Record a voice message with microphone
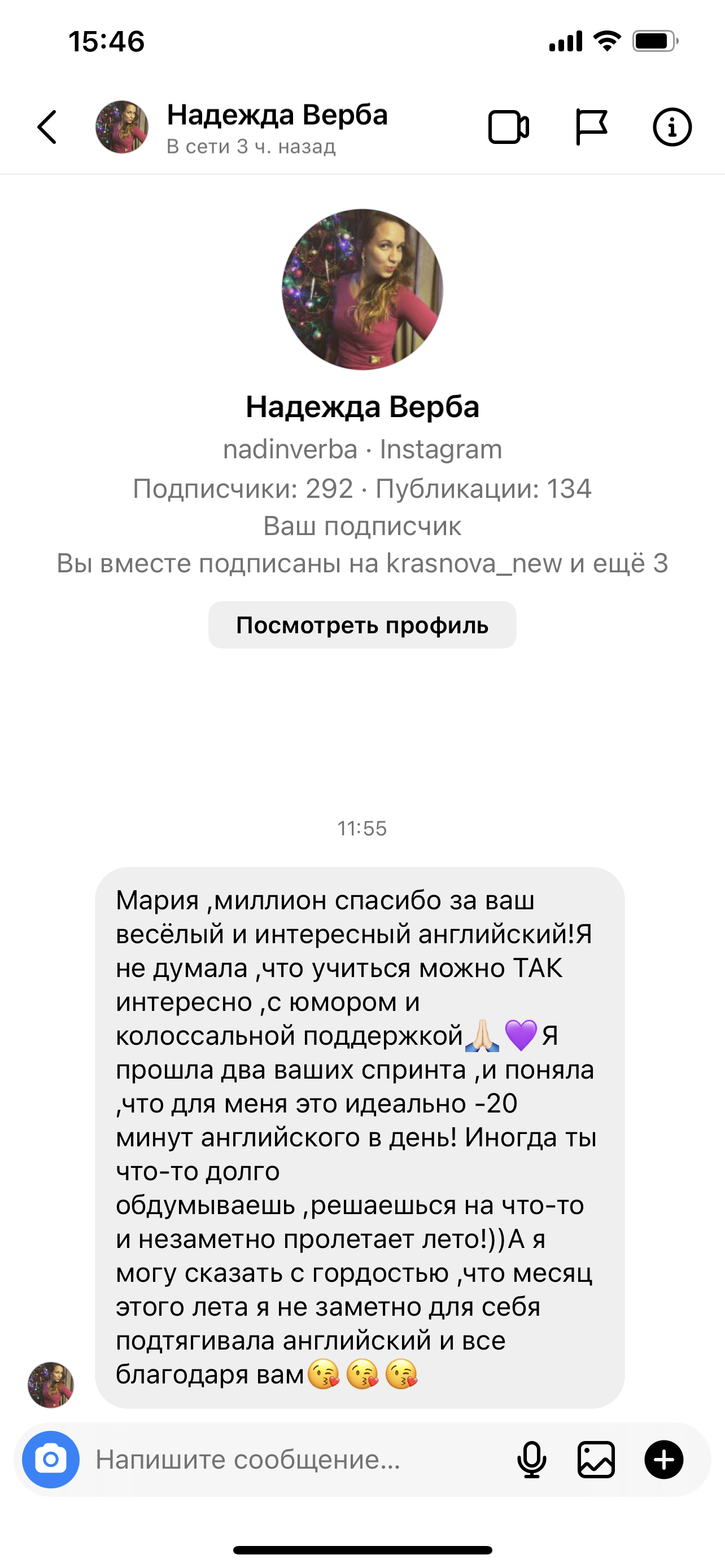725x1568 pixels. (531, 1459)
